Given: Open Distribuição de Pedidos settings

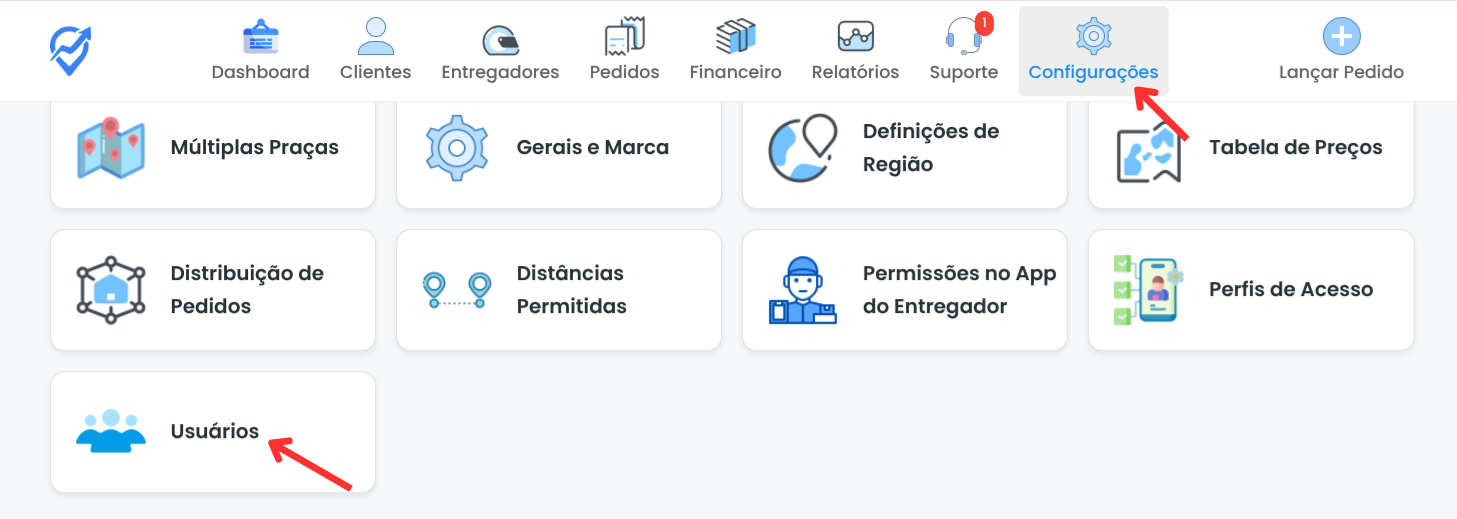Looking at the screenshot, I should (x=212, y=290).
